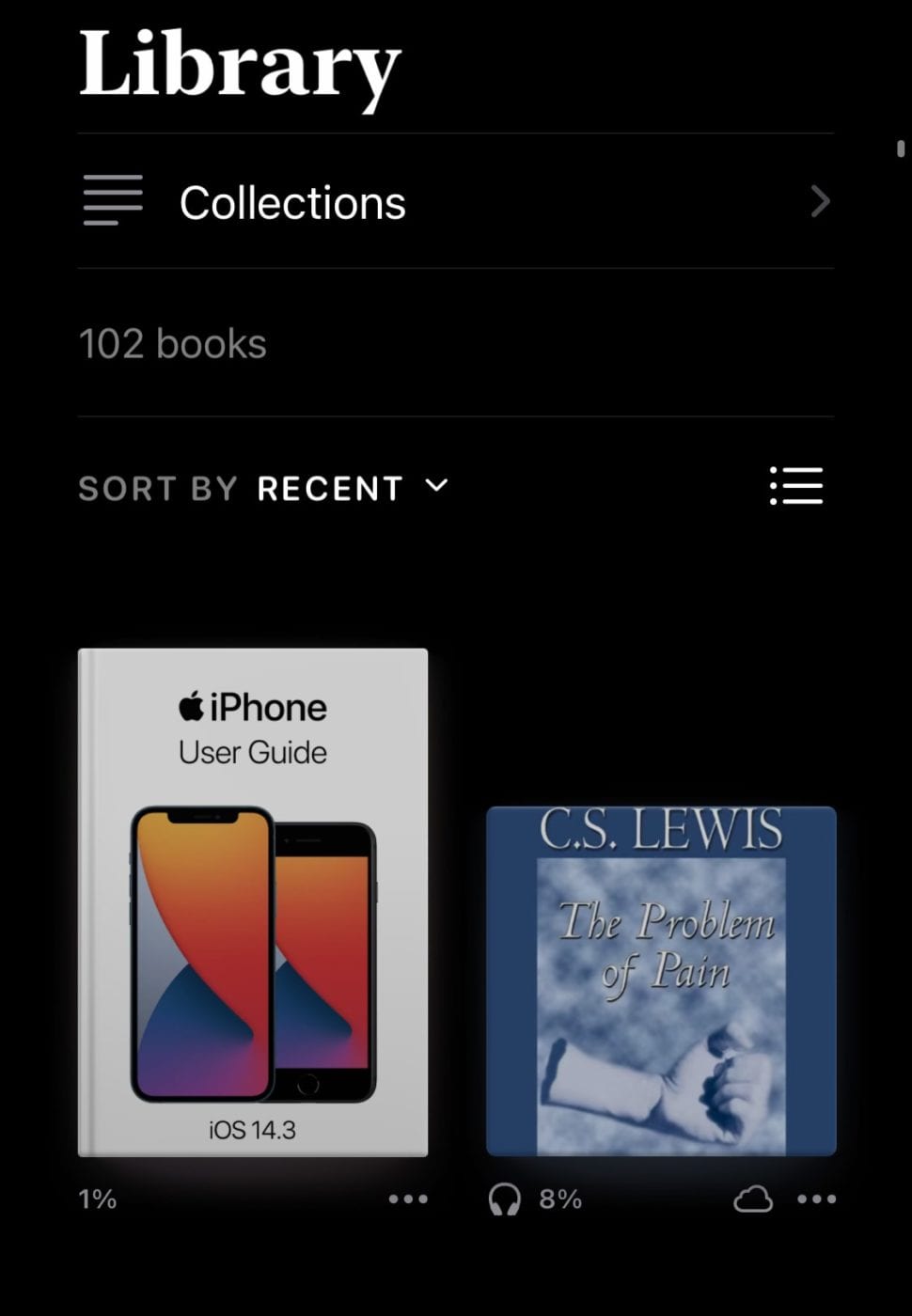The width and height of the screenshot is (912, 1316).
Task: Download The Problem of Pain from cloud
Action: (x=752, y=1199)
